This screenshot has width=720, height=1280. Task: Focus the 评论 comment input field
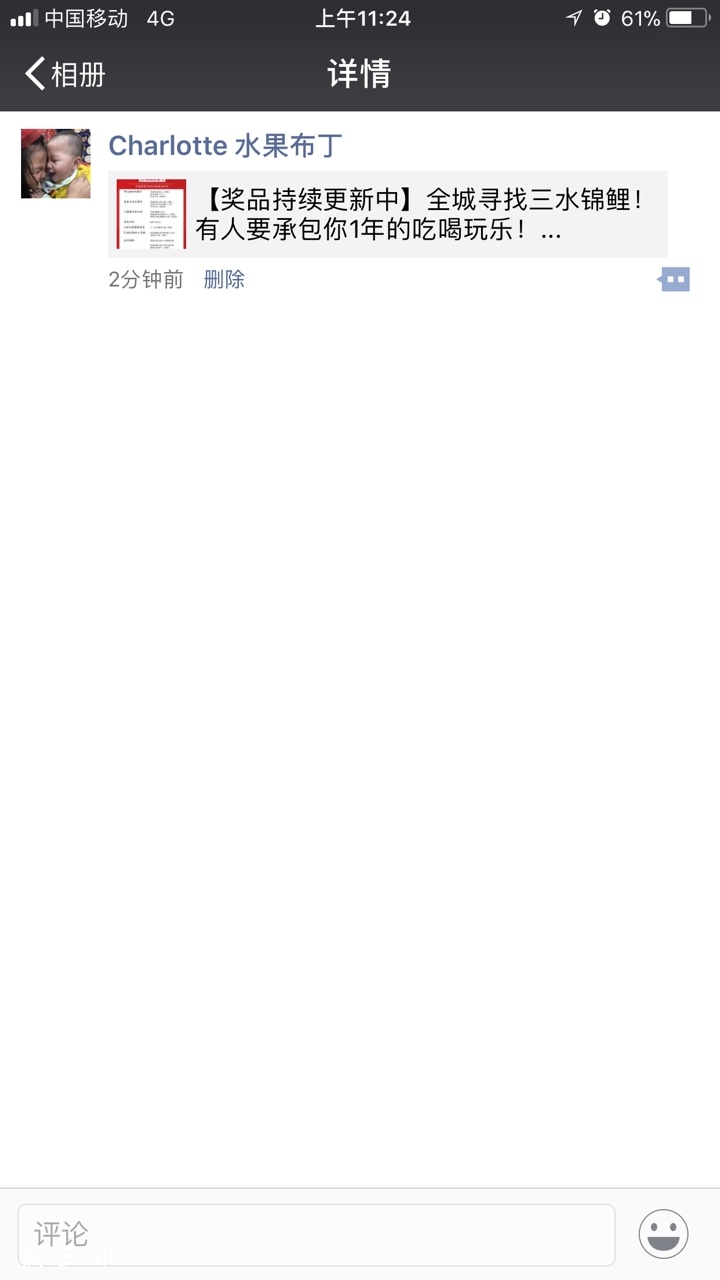coord(316,1235)
